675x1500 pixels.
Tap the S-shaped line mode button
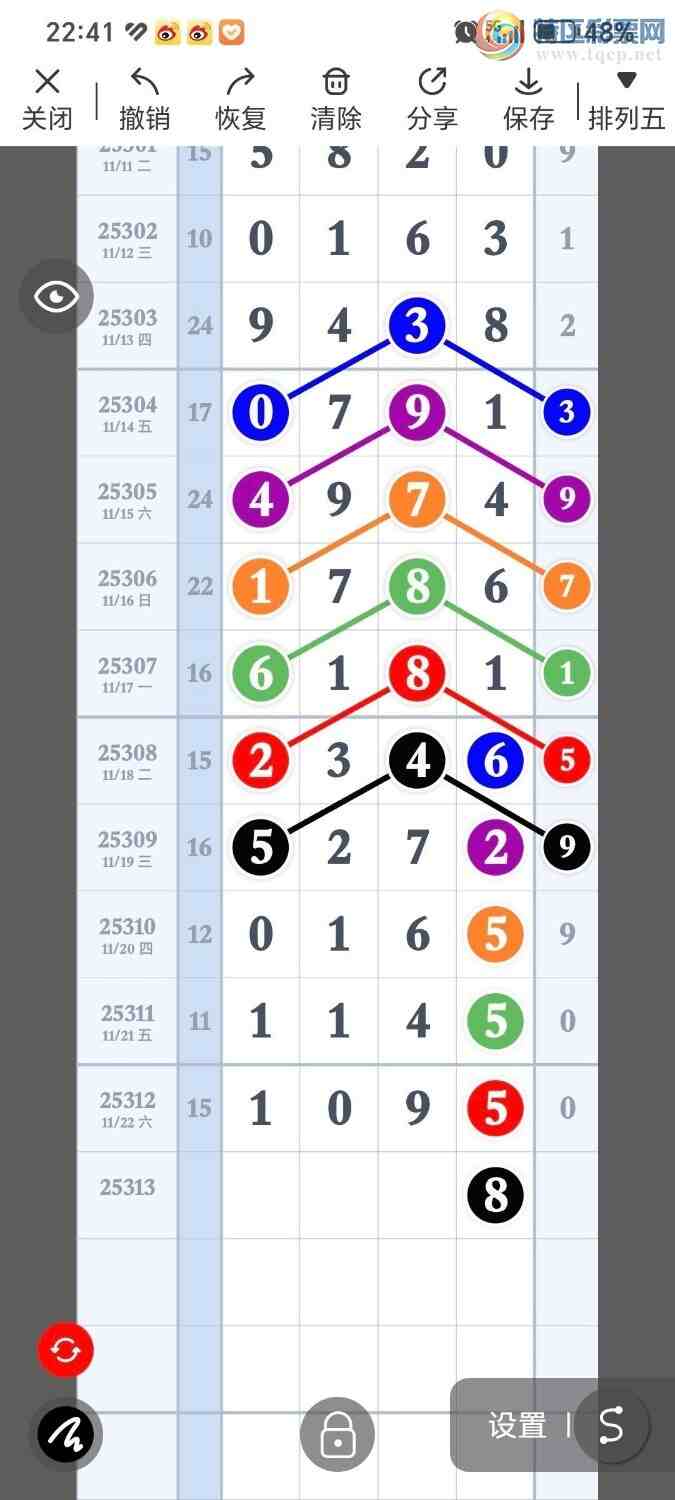(612, 1425)
